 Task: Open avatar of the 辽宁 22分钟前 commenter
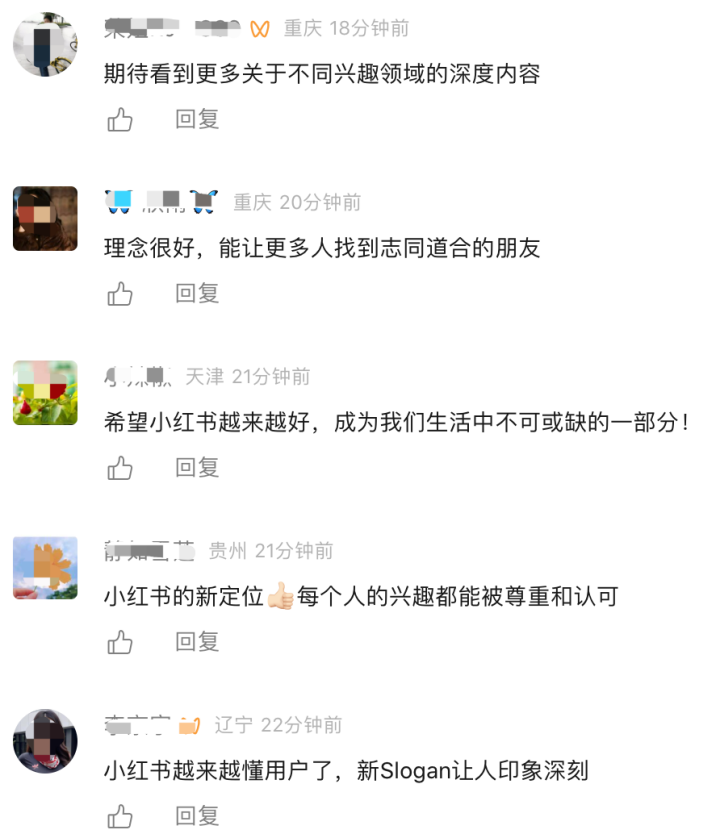pyautogui.click(x=45, y=741)
